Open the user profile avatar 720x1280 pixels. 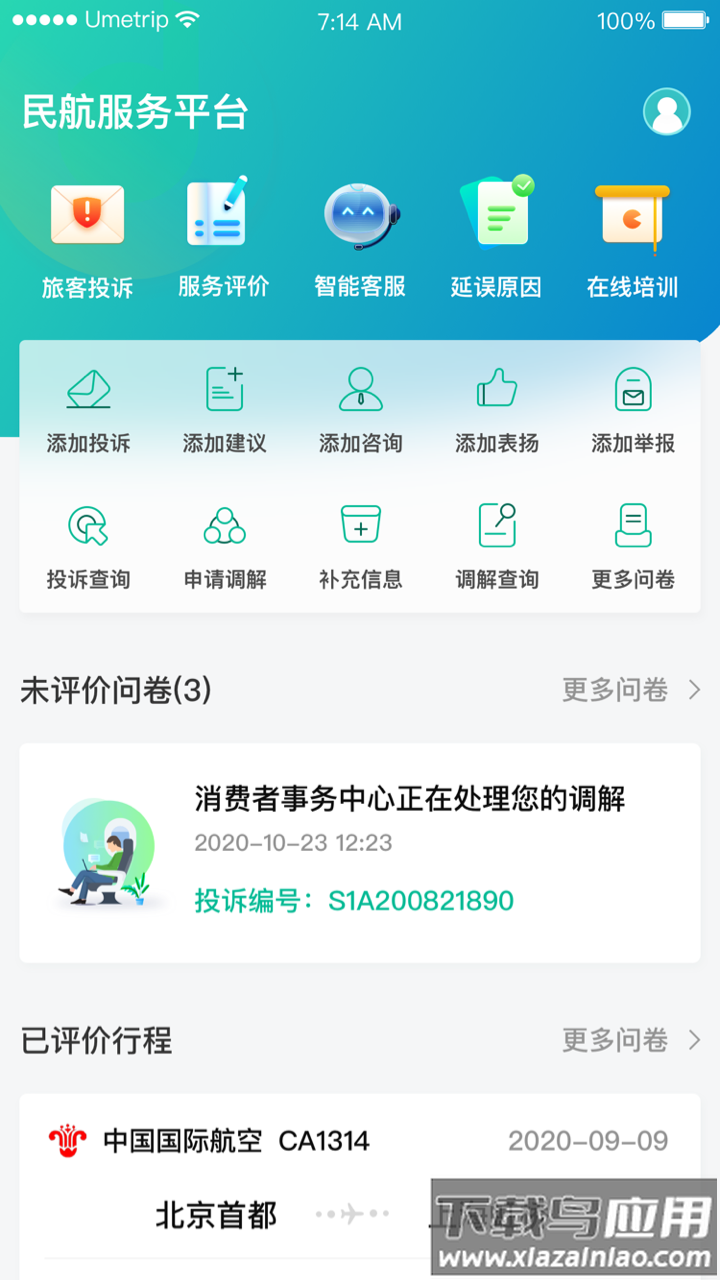[x=667, y=111]
